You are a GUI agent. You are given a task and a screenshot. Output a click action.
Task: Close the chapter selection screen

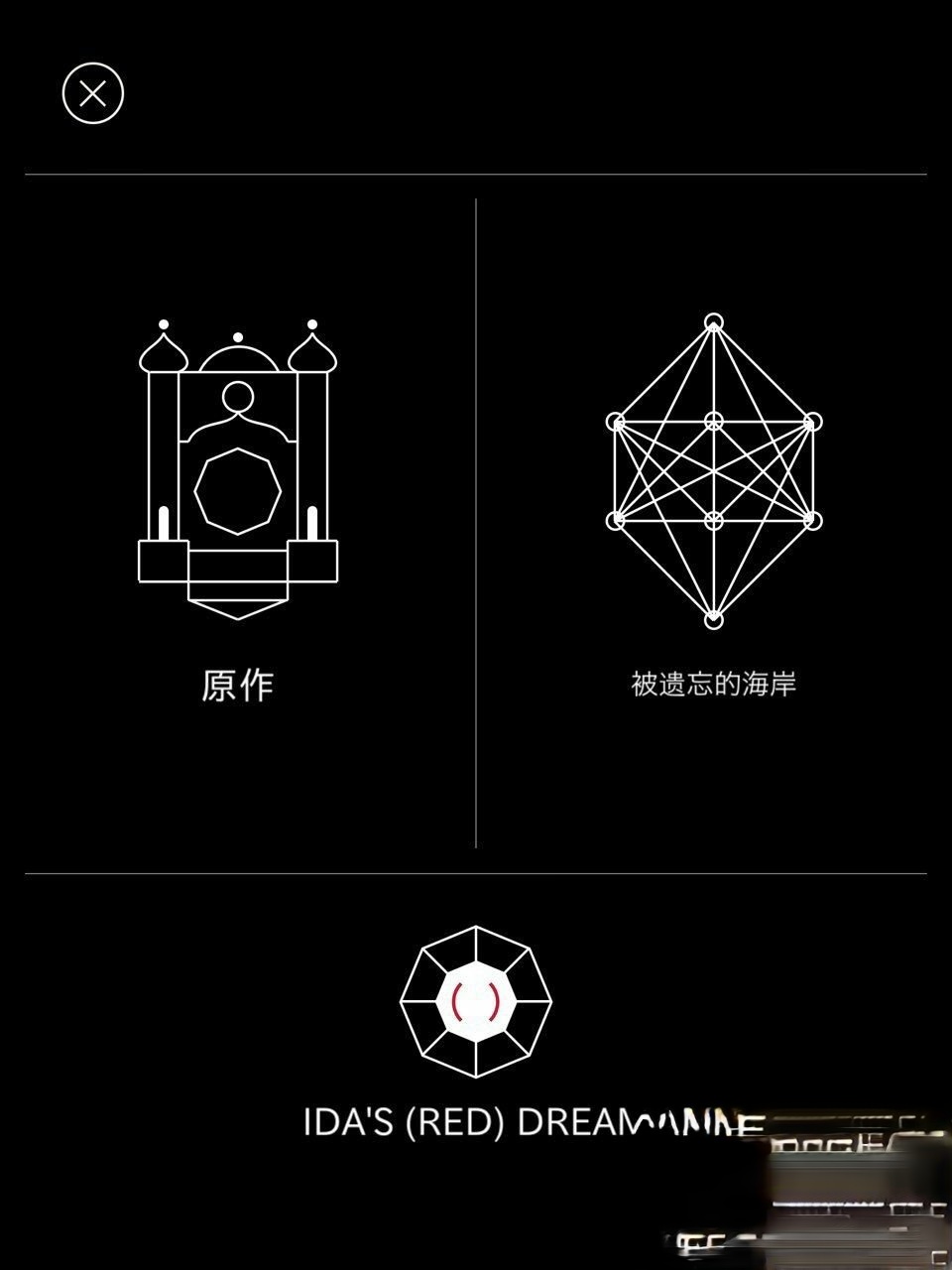tap(93, 94)
